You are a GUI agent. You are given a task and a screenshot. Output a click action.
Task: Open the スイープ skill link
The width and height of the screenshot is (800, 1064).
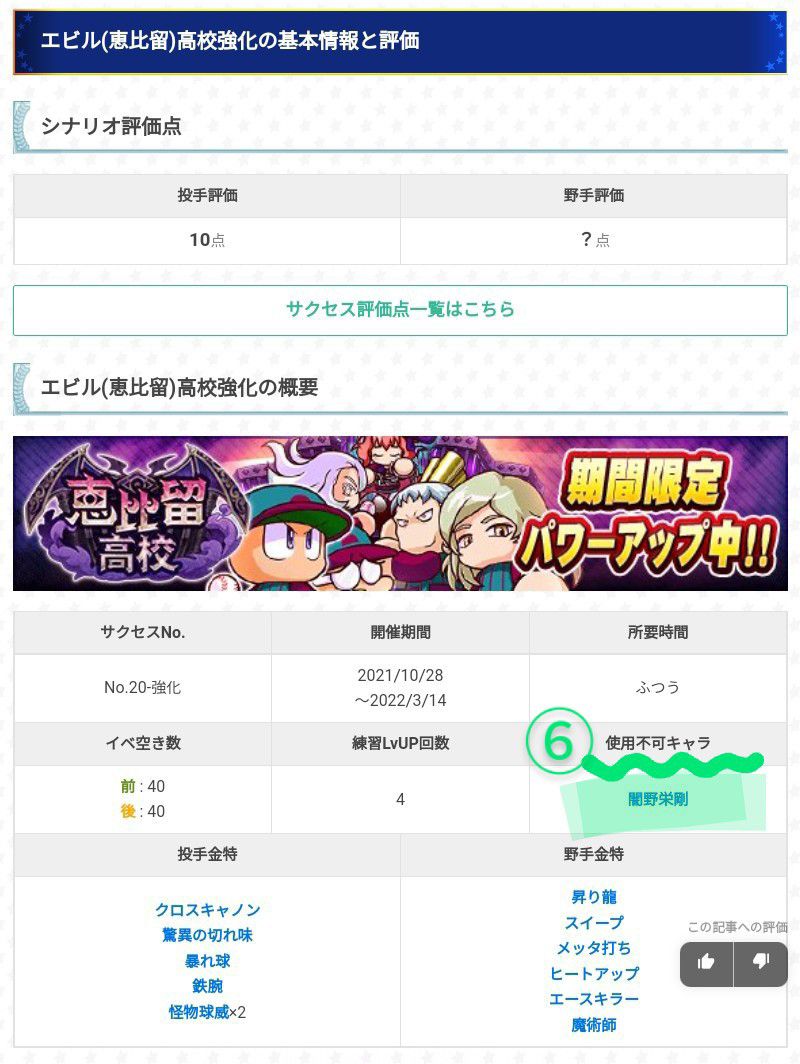tap(593, 922)
